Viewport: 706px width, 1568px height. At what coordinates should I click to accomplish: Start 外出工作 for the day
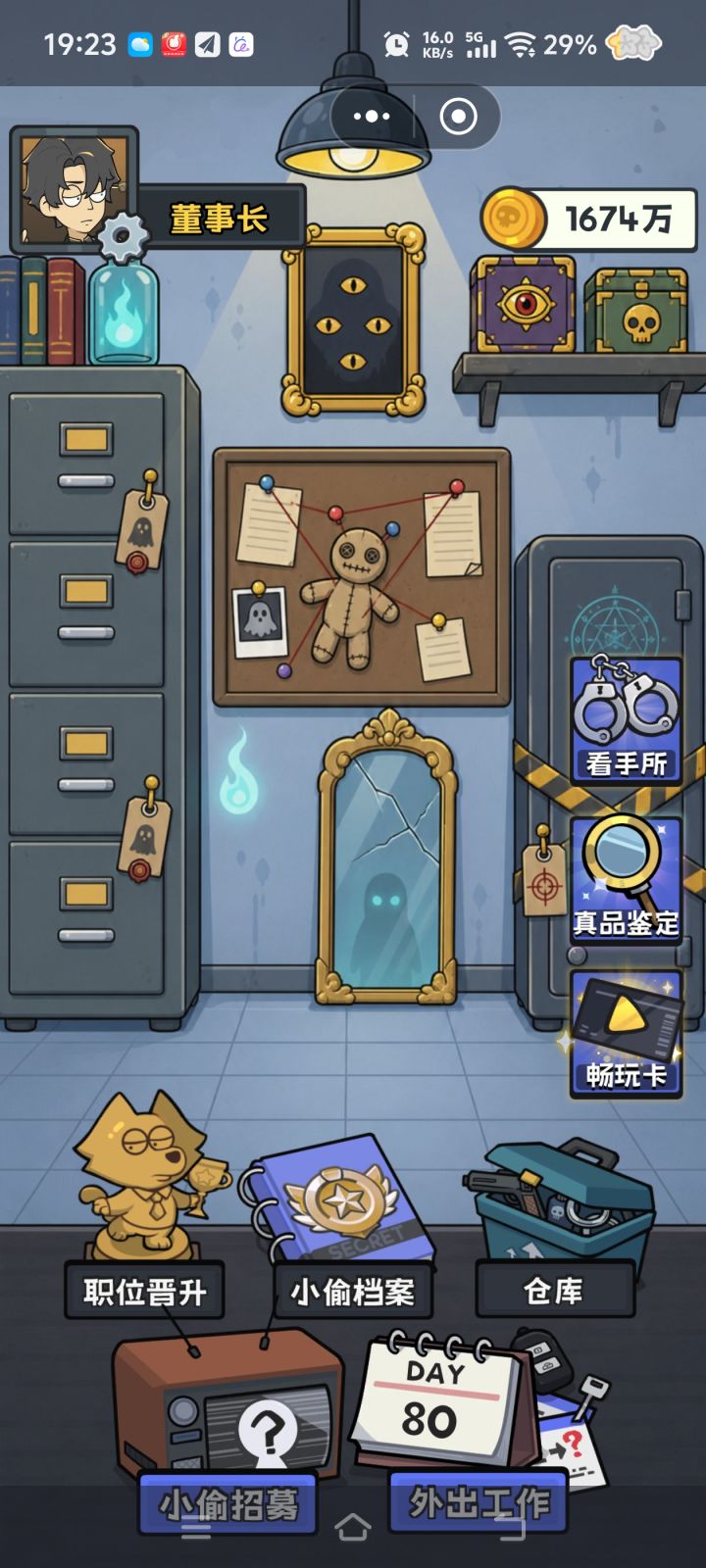pyautogui.click(x=479, y=1500)
